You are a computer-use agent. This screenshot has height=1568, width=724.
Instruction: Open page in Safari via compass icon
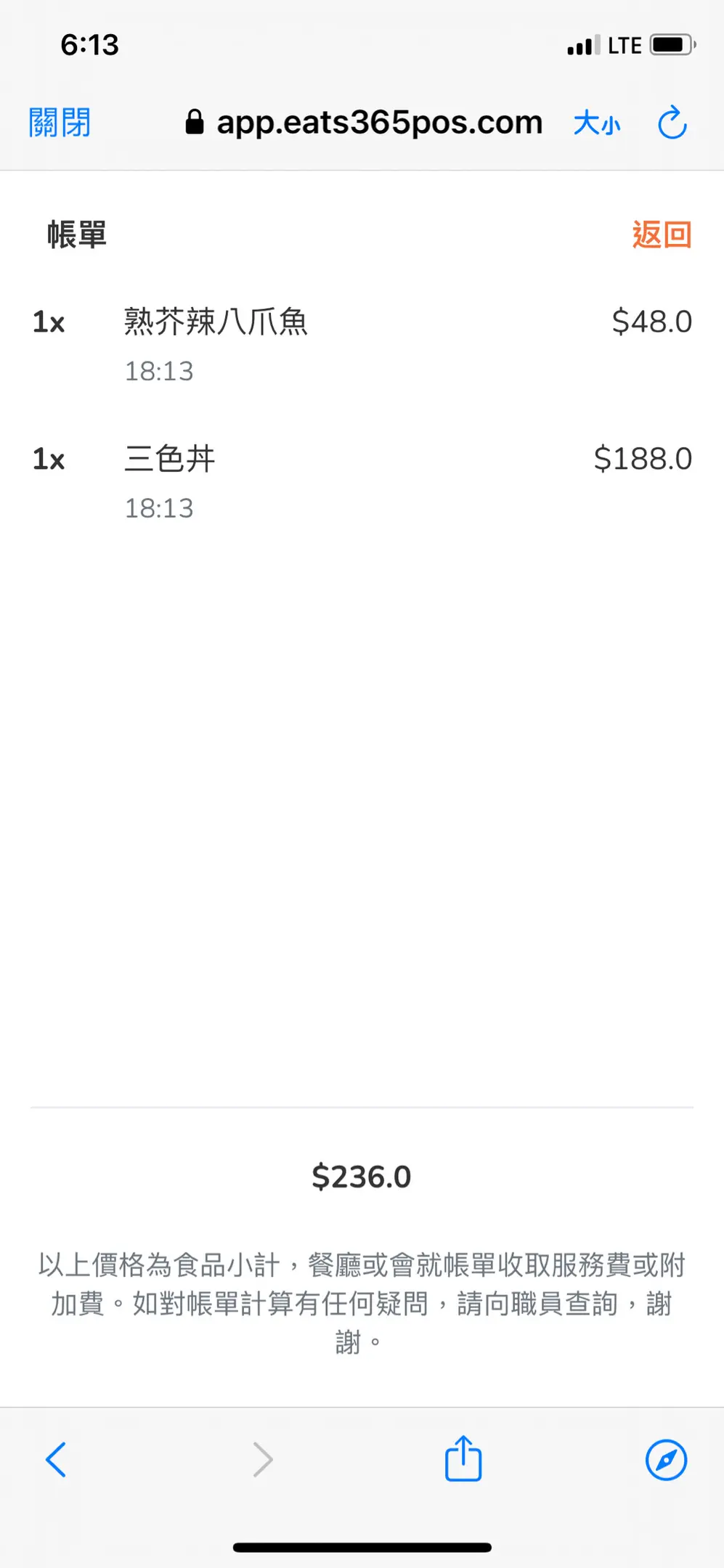(666, 1459)
